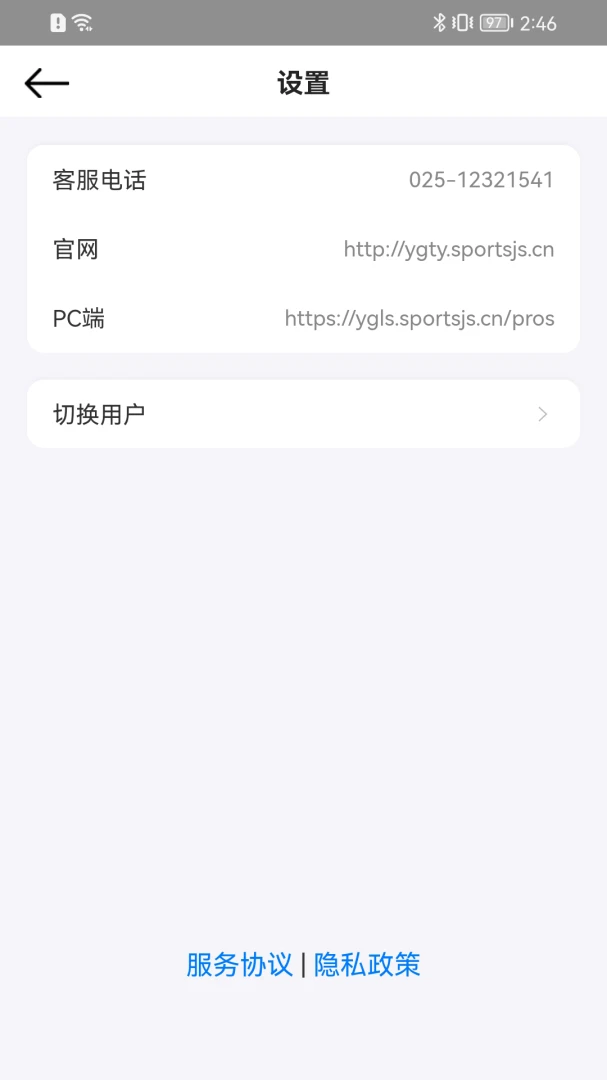The width and height of the screenshot is (607, 1080).
Task: Open the 切换用户 row
Action: point(303,414)
